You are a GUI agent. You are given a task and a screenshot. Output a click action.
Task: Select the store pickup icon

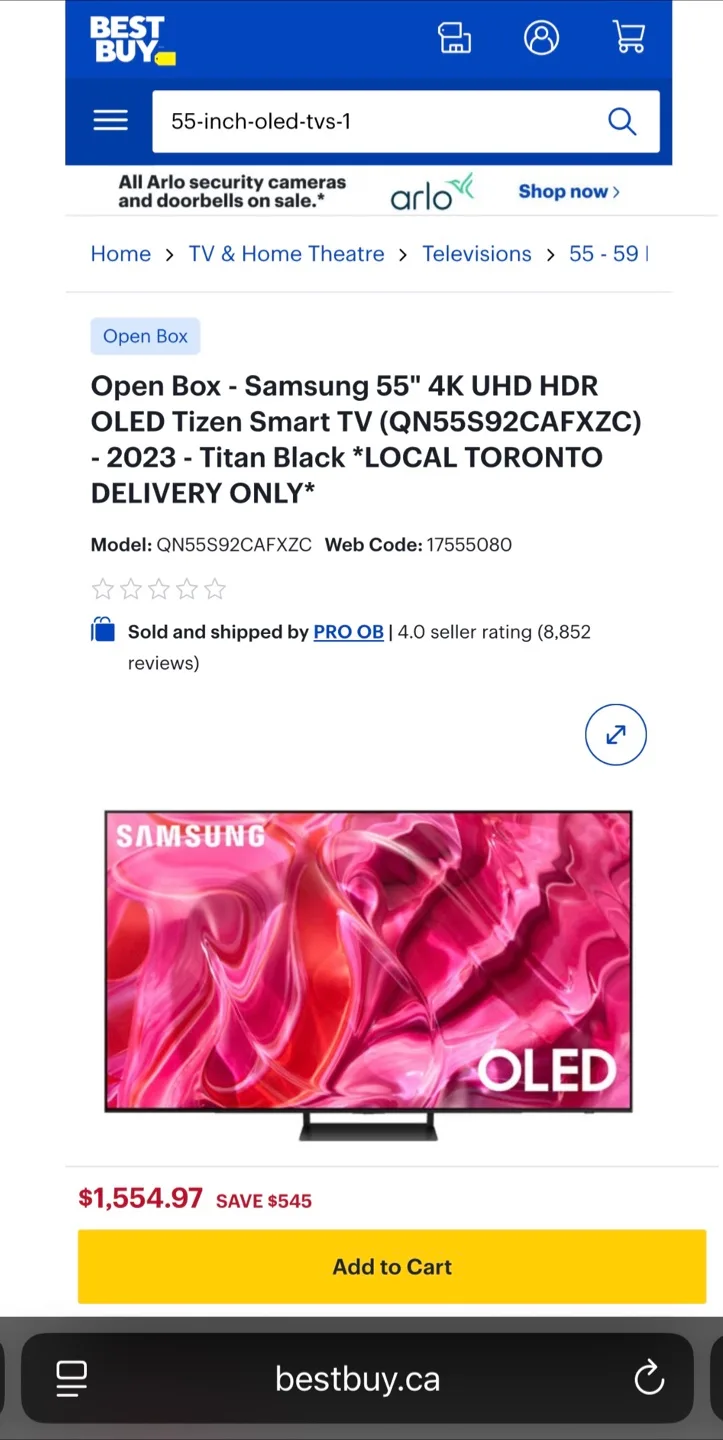[x=455, y=37]
